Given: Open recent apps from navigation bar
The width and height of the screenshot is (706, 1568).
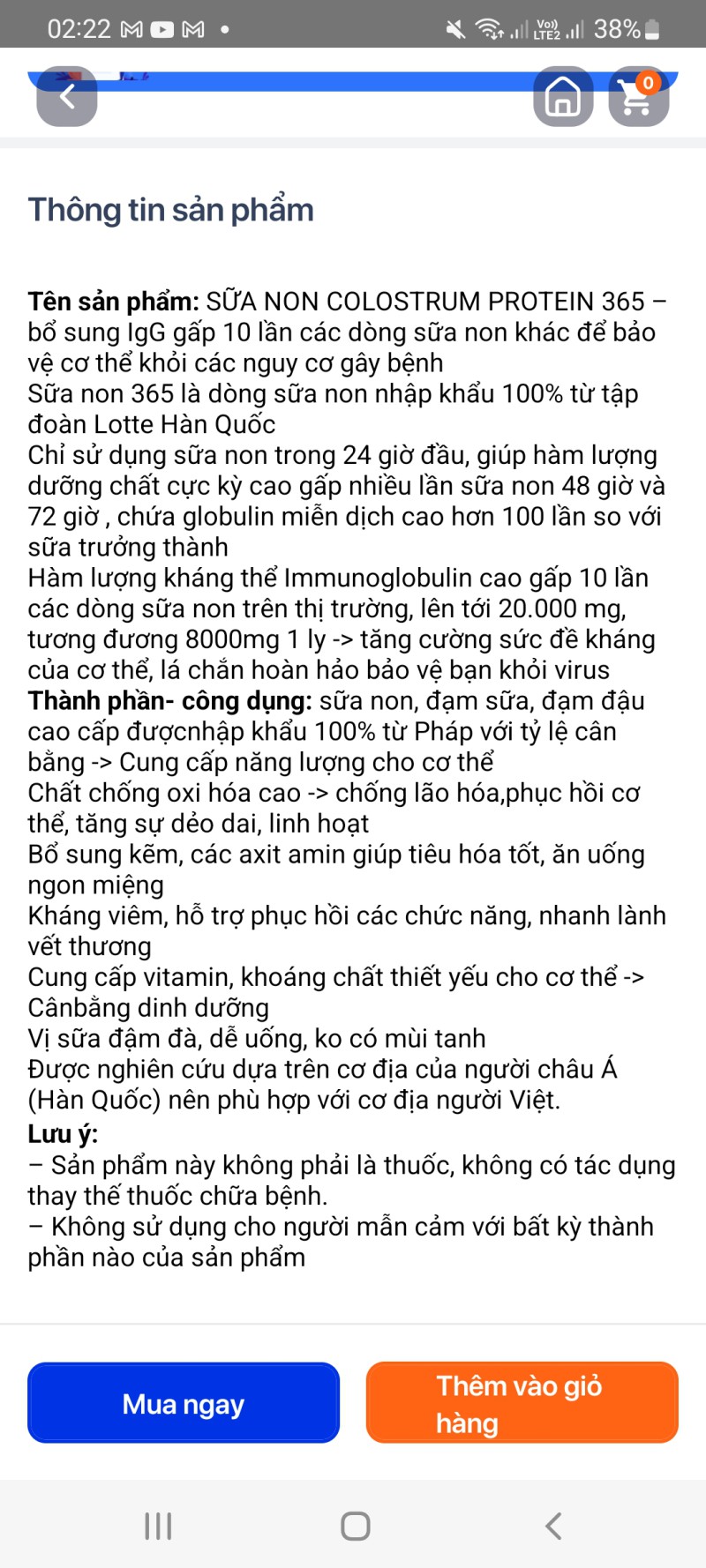Looking at the screenshot, I should (158, 1526).
